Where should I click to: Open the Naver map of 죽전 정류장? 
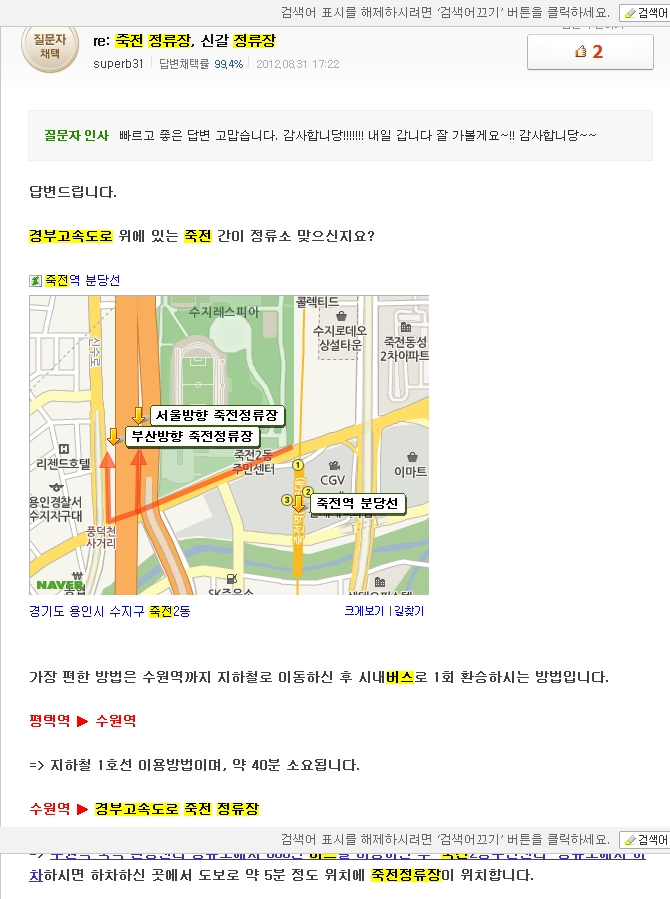pyautogui.click(x=228, y=444)
